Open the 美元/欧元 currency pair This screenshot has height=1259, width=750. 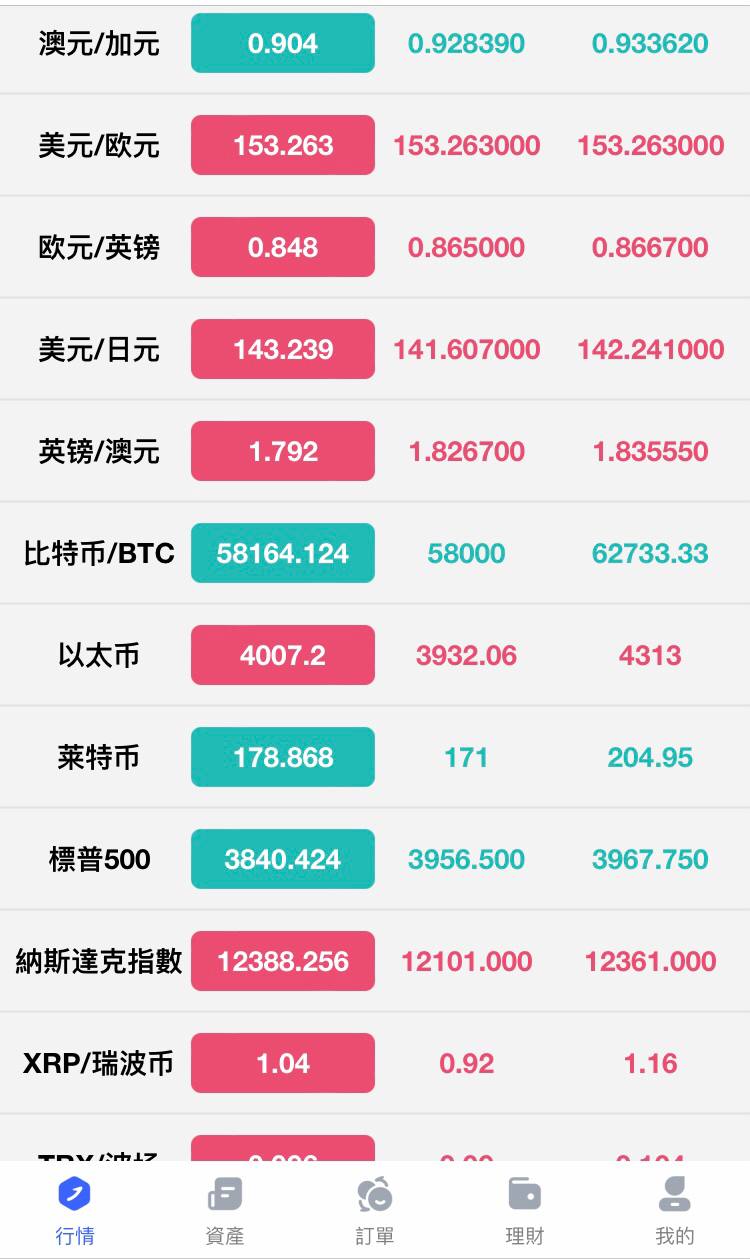[375, 145]
